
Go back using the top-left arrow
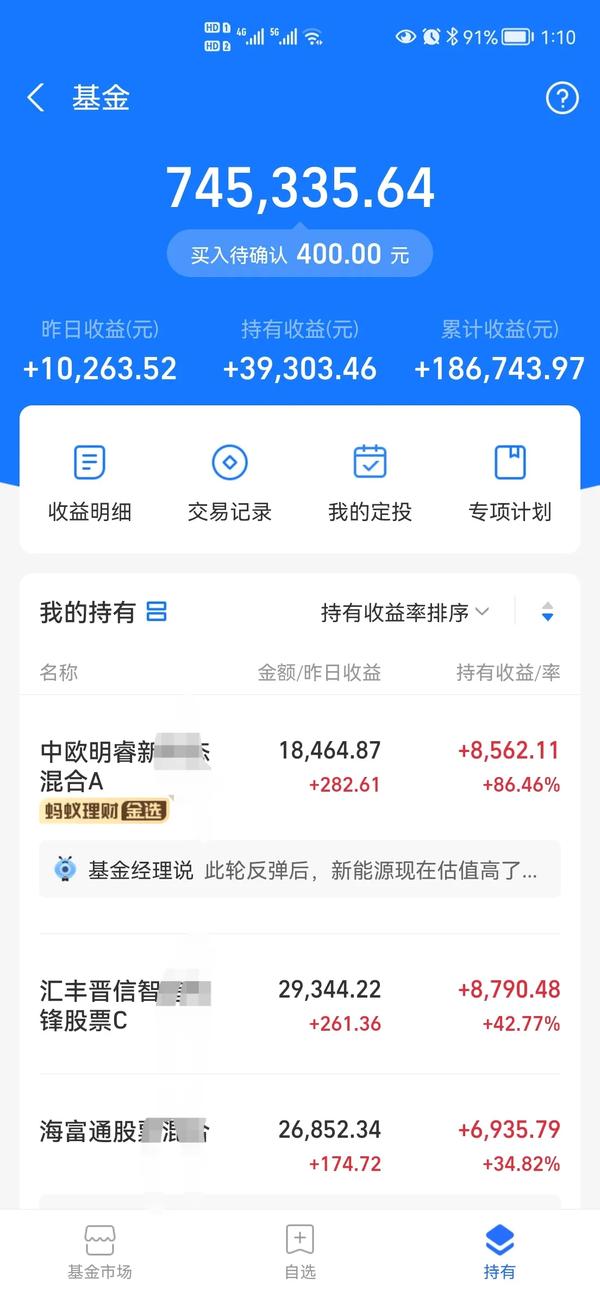[36, 98]
